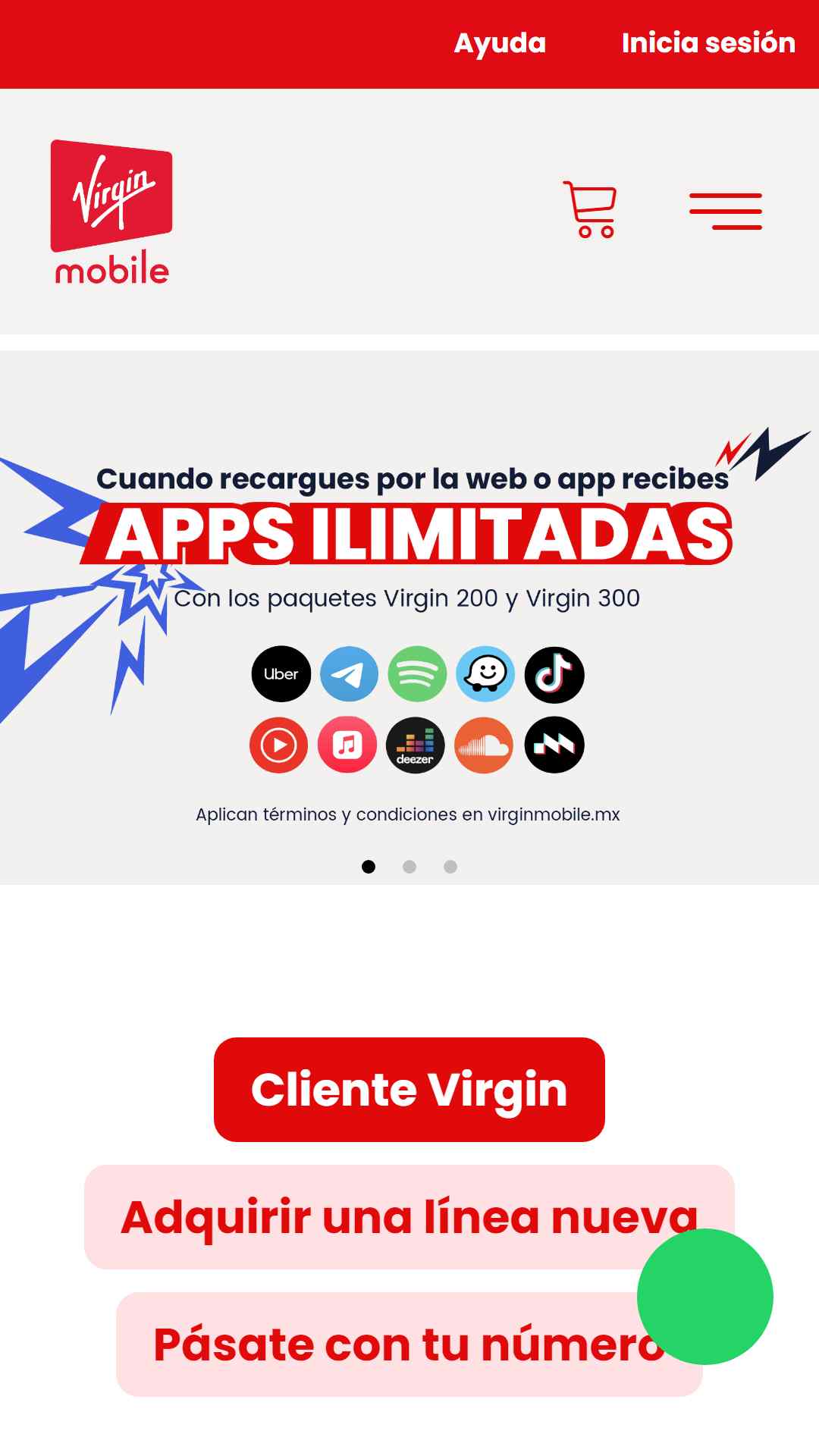The image size is (819, 1456).
Task: Select the Cliente Virgin button
Action: (x=409, y=1090)
